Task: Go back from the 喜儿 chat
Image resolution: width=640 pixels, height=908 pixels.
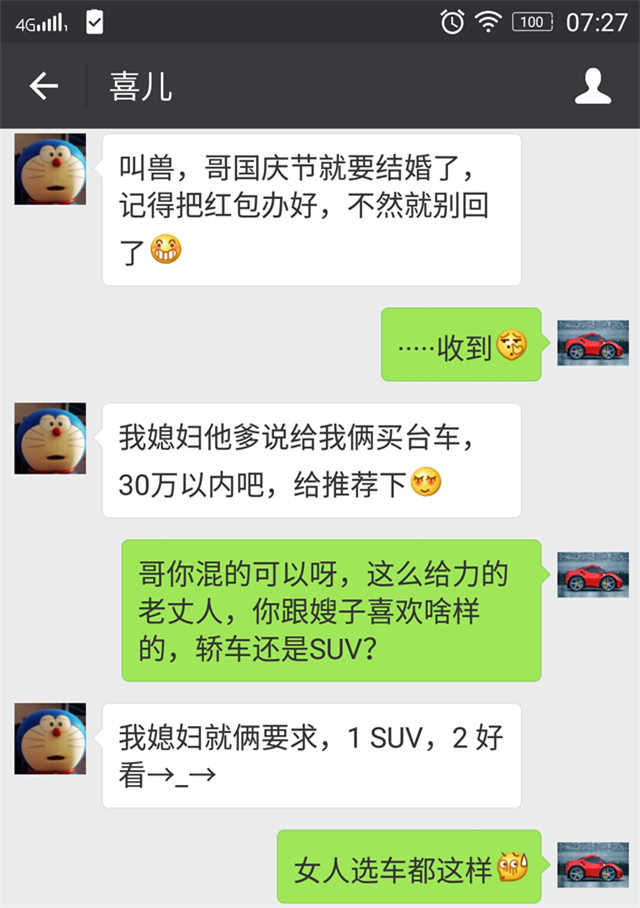Action: click(x=43, y=87)
